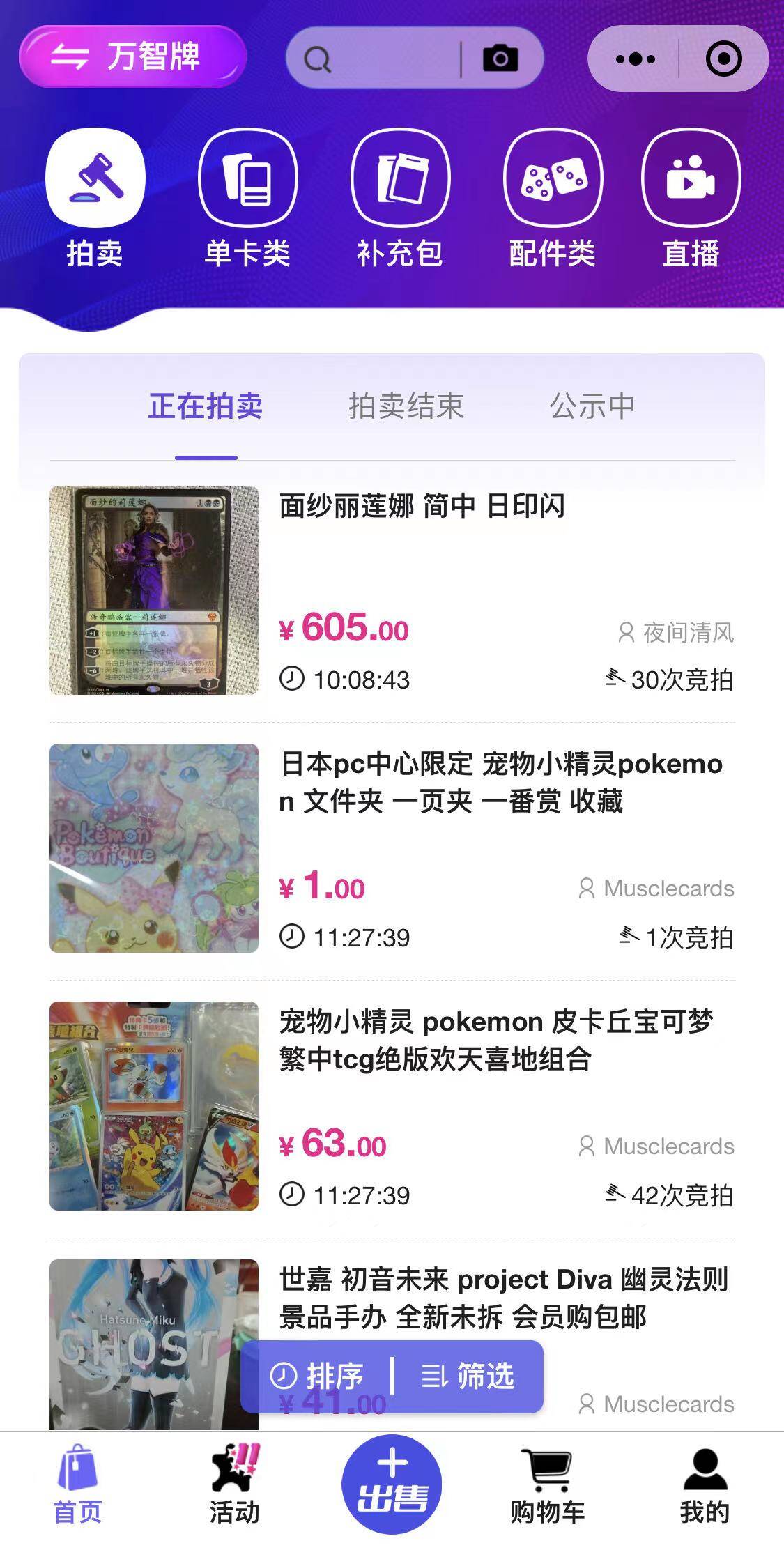Open the search box

tap(376, 59)
